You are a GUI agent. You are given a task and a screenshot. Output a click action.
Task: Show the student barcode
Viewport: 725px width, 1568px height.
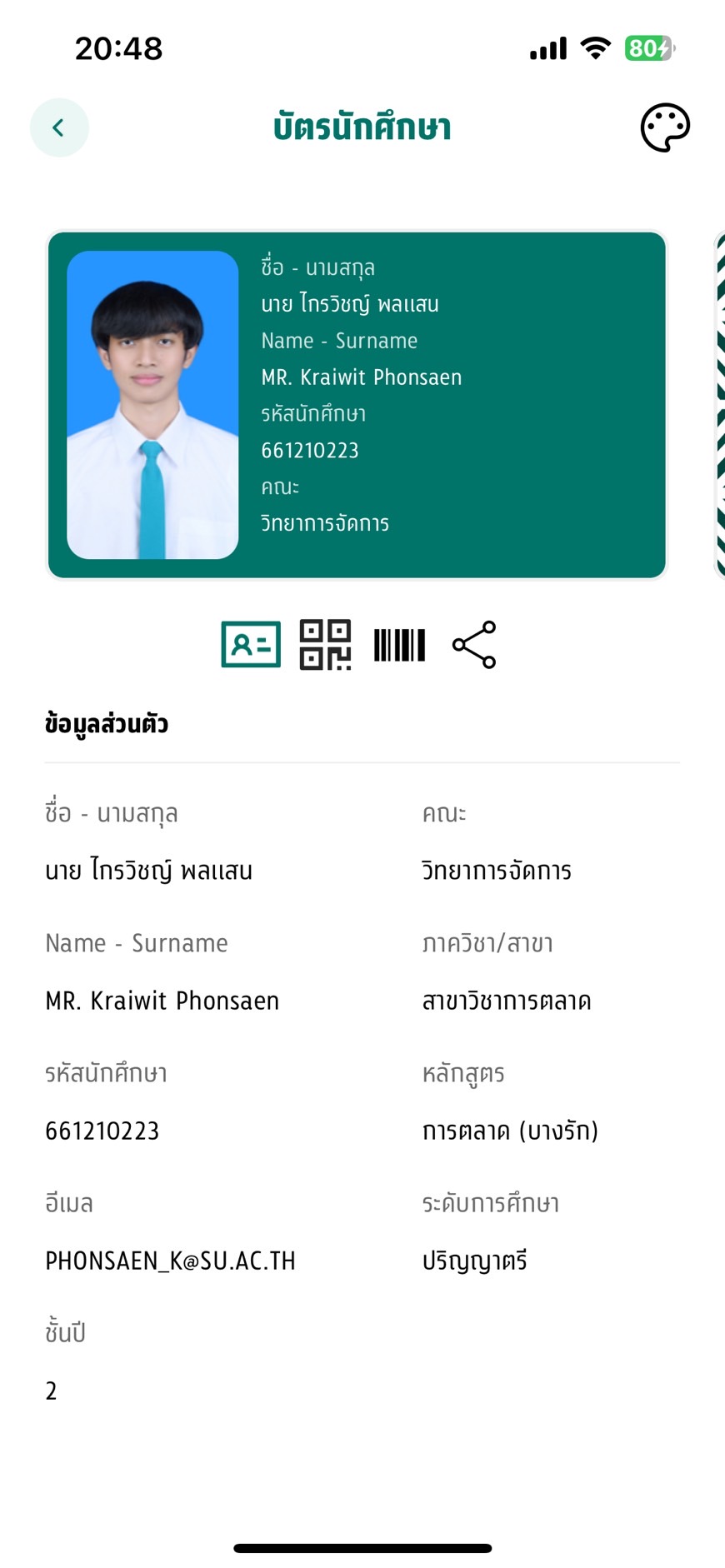click(x=400, y=645)
